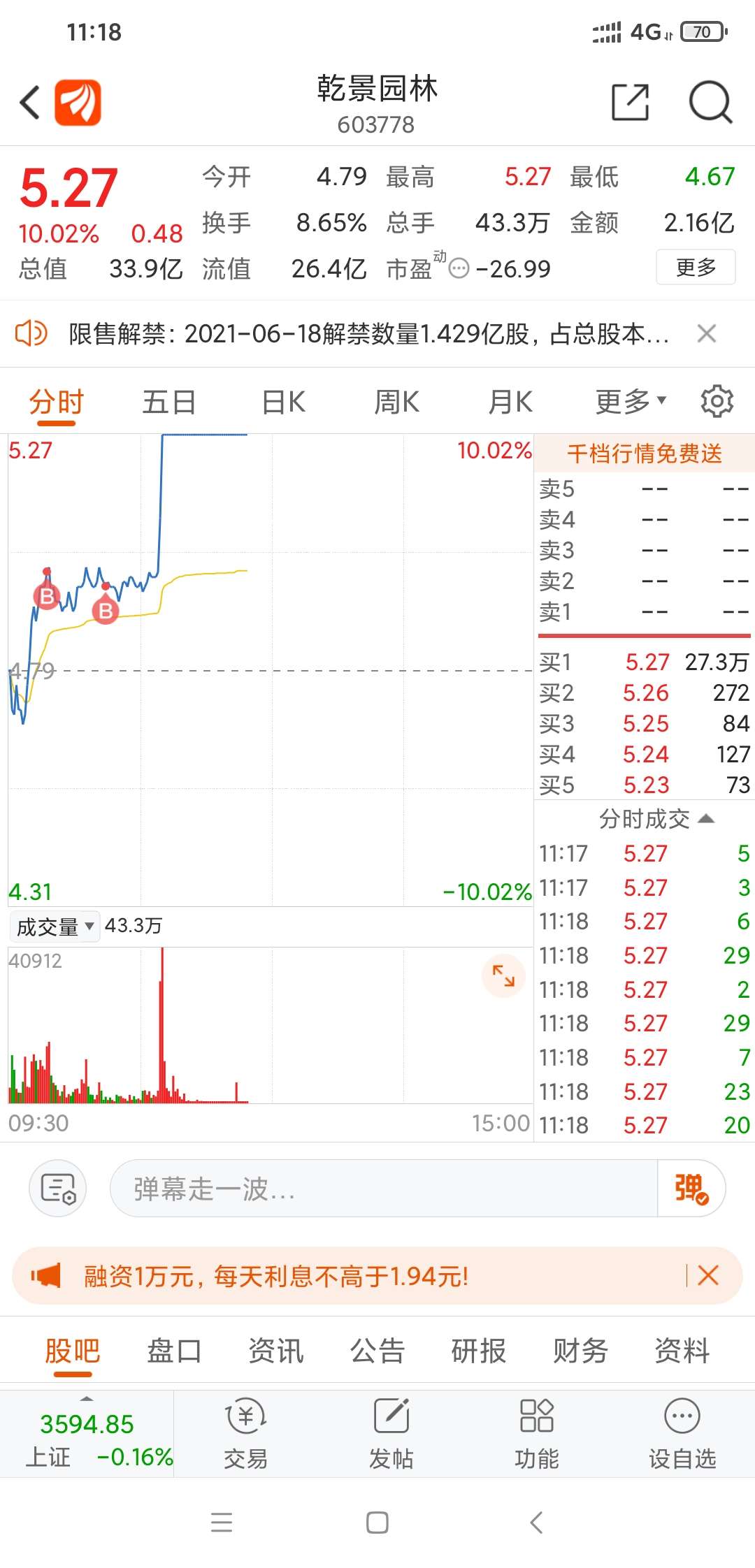755x1568 pixels.
Task: Switch to the 日K chart
Action: (283, 402)
